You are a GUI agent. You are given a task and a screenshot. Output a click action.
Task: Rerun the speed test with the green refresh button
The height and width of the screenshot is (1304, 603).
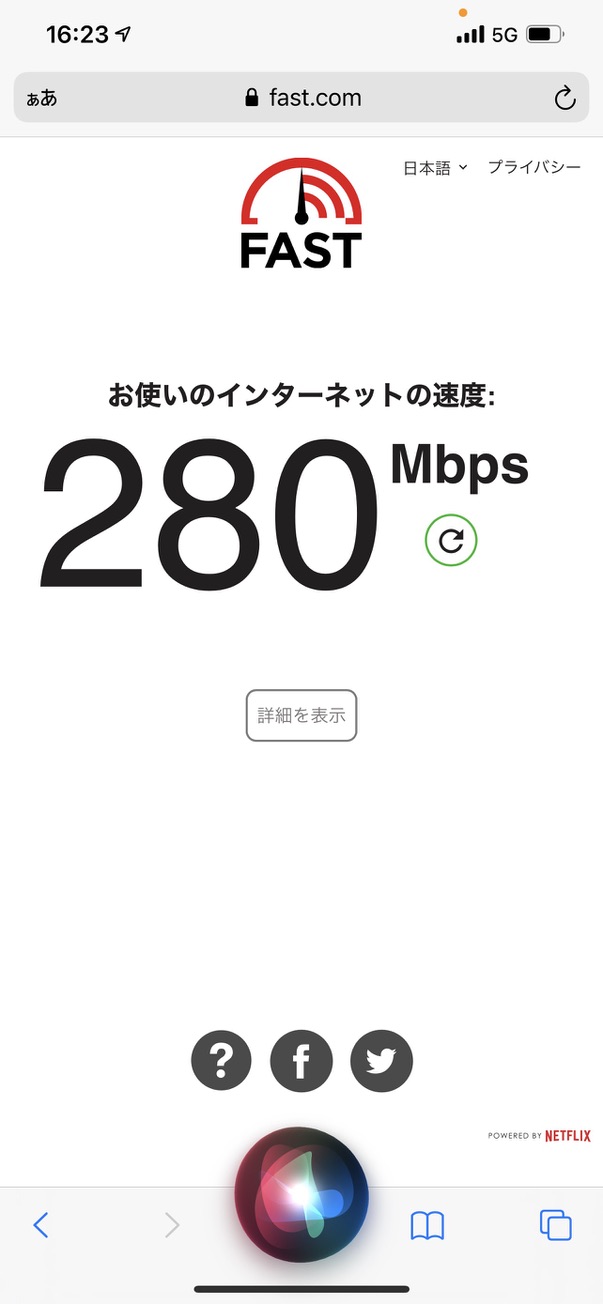tap(451, 541)
